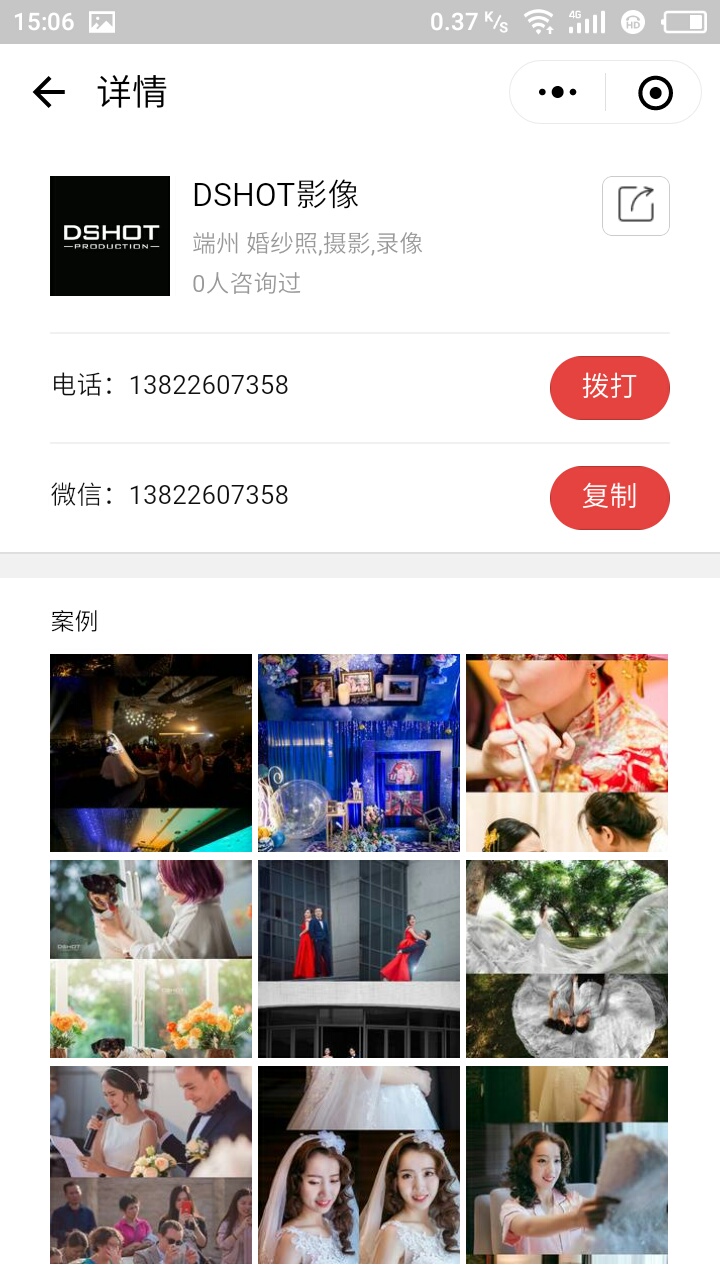This screenshot has height=1280, width=720.
Task: Copy the WeChat ID with 复制
Action: (x=609, y=497)
